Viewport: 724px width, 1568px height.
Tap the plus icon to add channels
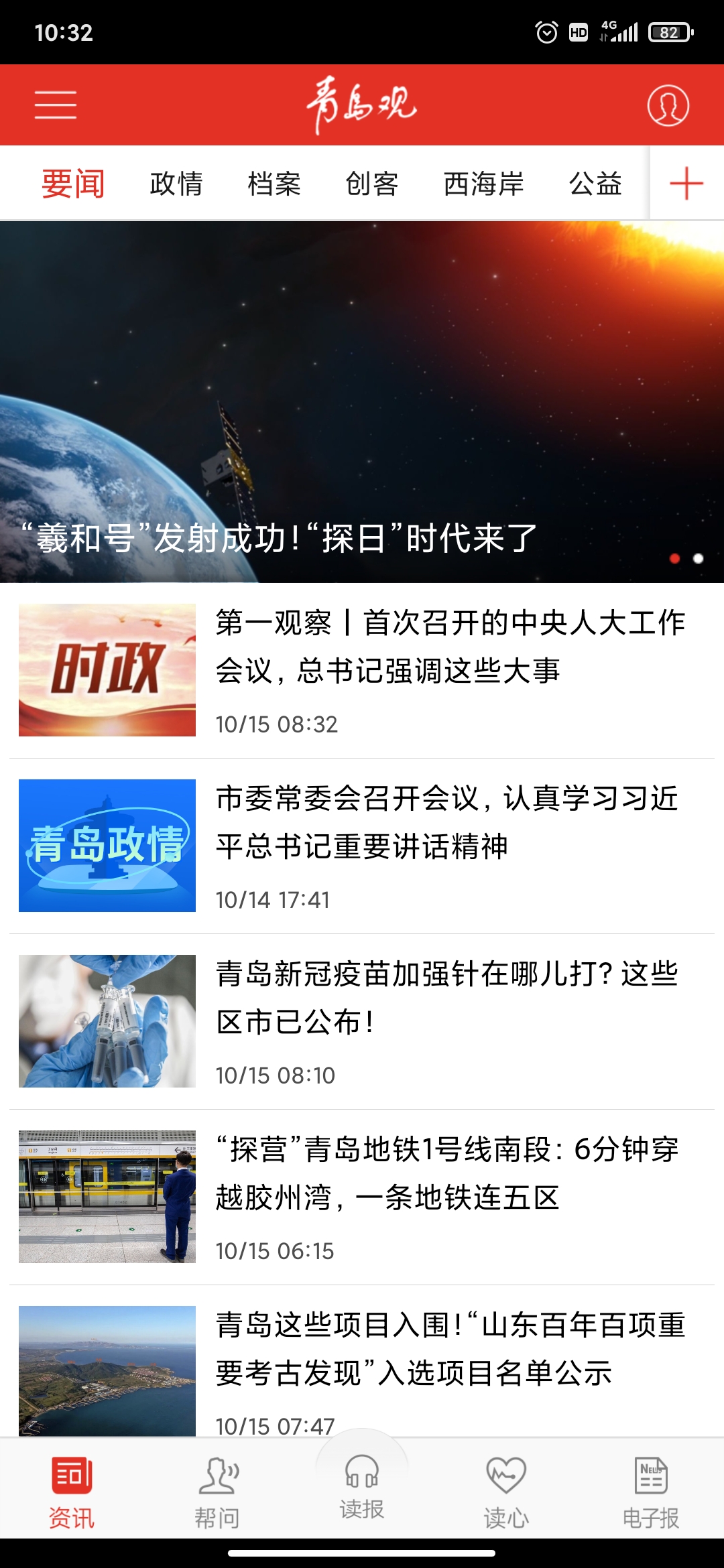click(686, 184)
